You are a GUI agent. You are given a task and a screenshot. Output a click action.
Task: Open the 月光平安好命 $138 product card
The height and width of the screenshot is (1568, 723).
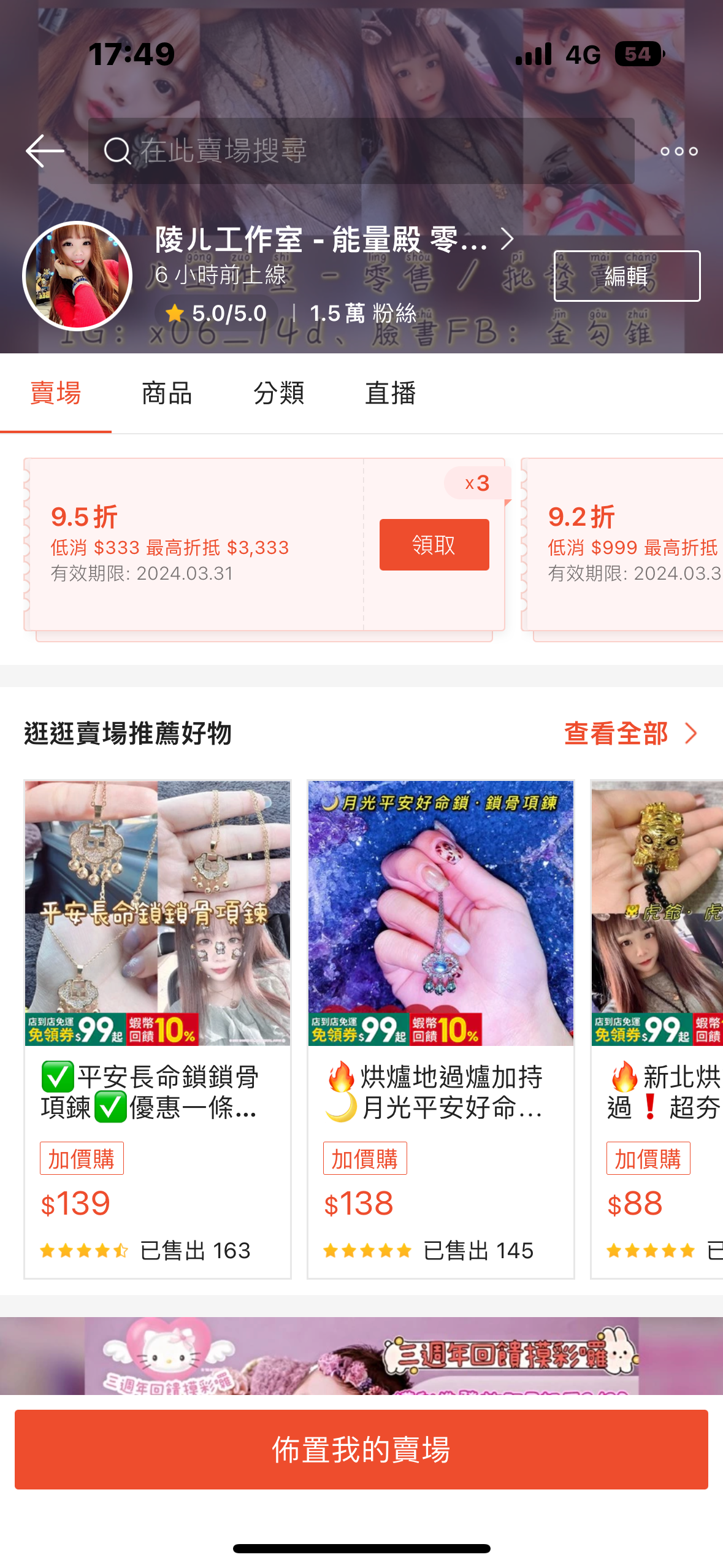[440, 1028]
